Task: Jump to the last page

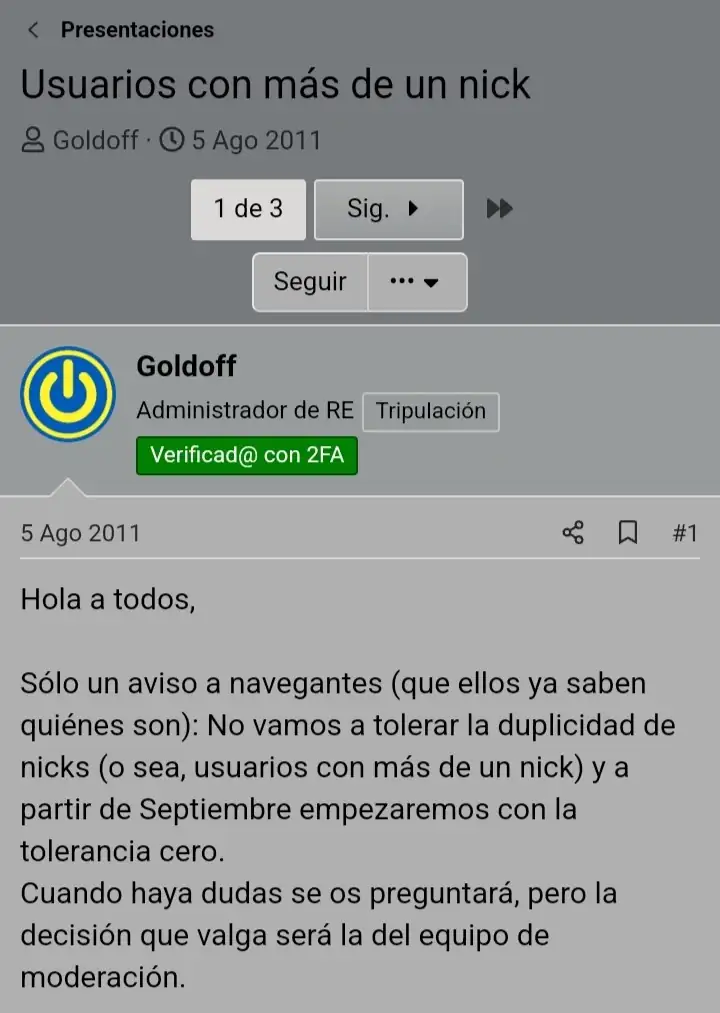Action: pyautogui.click(x=499, y=209)
